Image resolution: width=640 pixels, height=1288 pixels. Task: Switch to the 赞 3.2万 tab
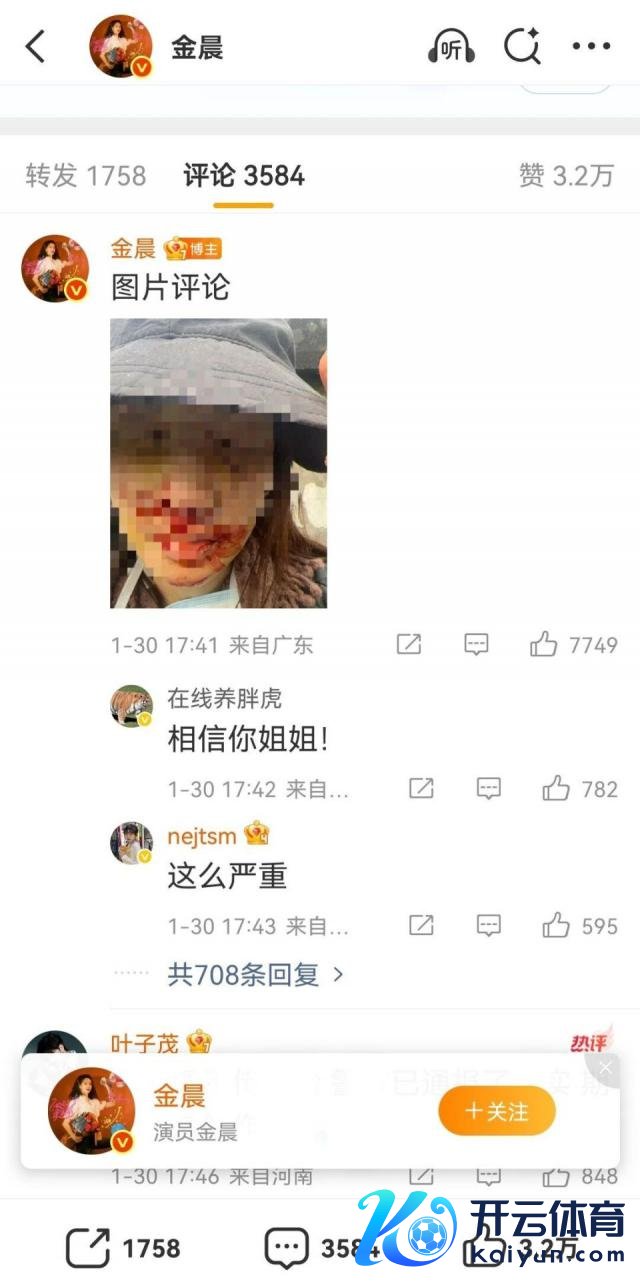(566, 176)
